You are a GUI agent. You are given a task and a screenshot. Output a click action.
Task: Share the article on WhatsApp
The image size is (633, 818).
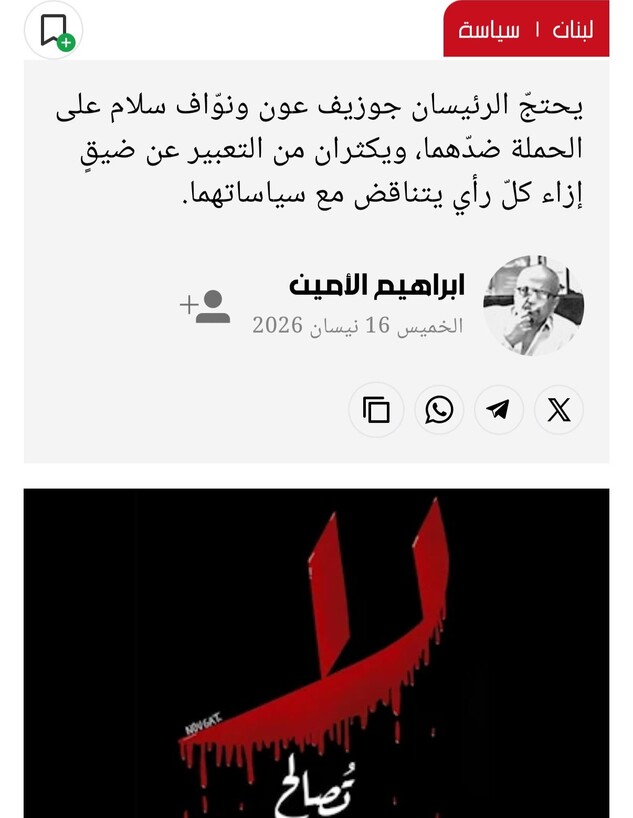pyautogui.click(x=438, y=410)
